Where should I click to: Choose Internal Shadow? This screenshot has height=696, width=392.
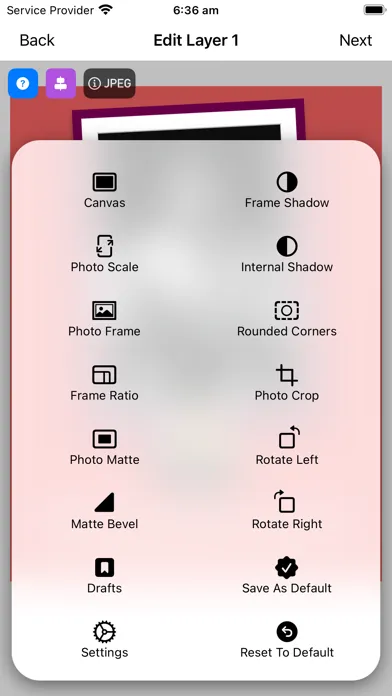(x=287, y=255)
